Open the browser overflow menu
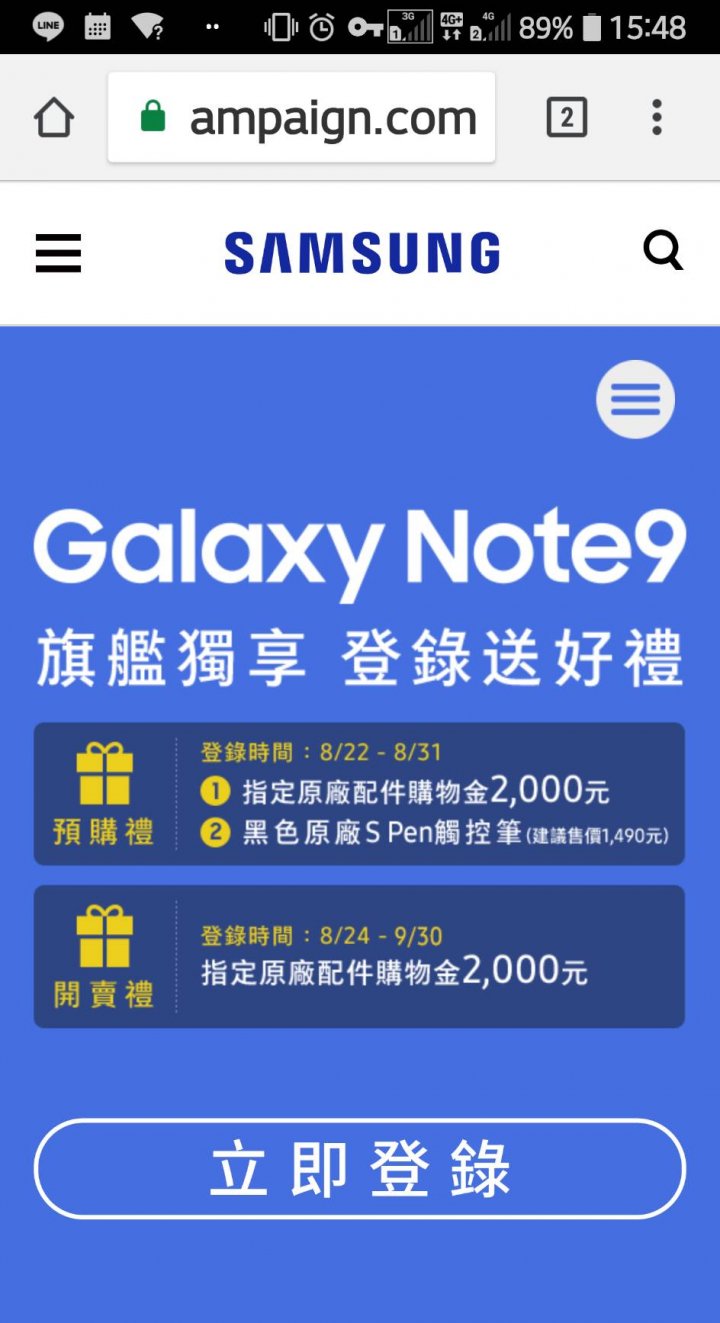This screenshot has width=720, height=1323. coord(657,118)
